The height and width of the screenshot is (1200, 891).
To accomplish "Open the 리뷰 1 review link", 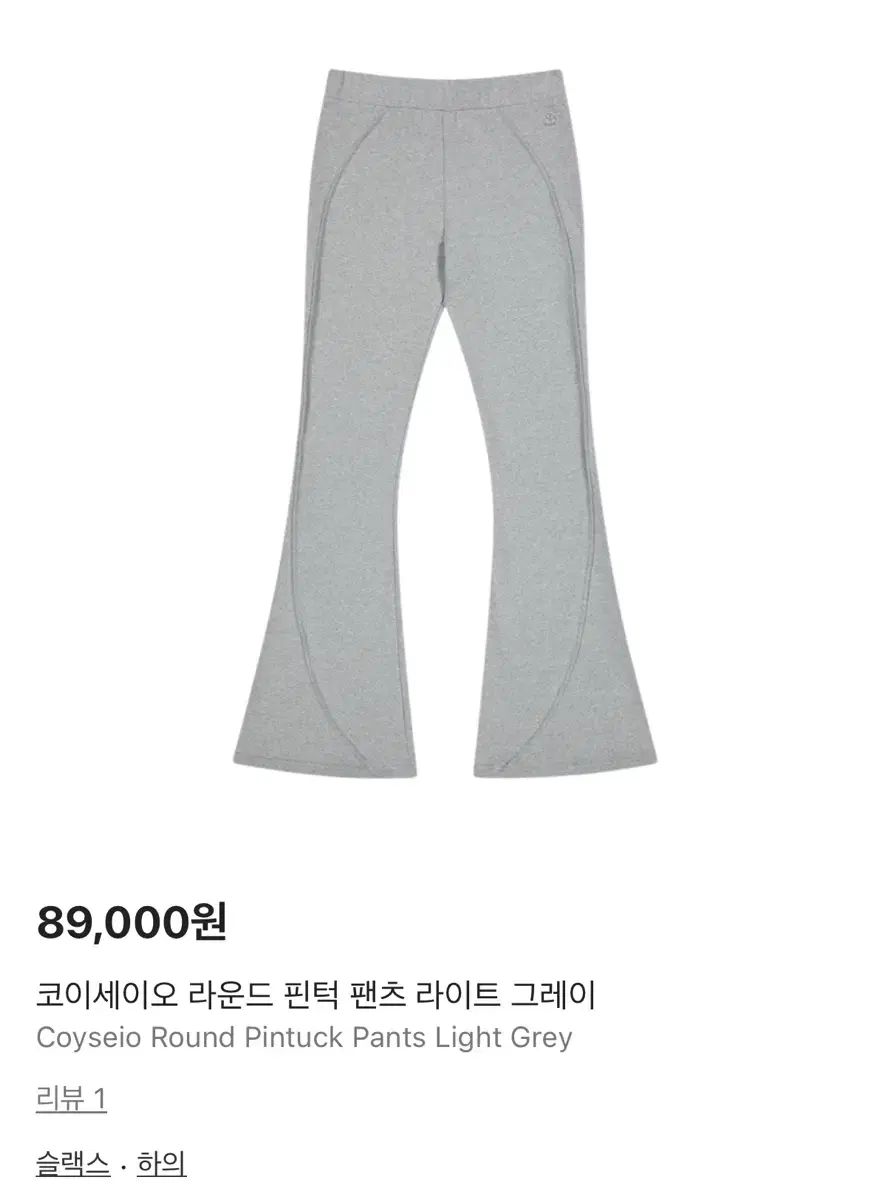I will click(x=71, y=1099).
